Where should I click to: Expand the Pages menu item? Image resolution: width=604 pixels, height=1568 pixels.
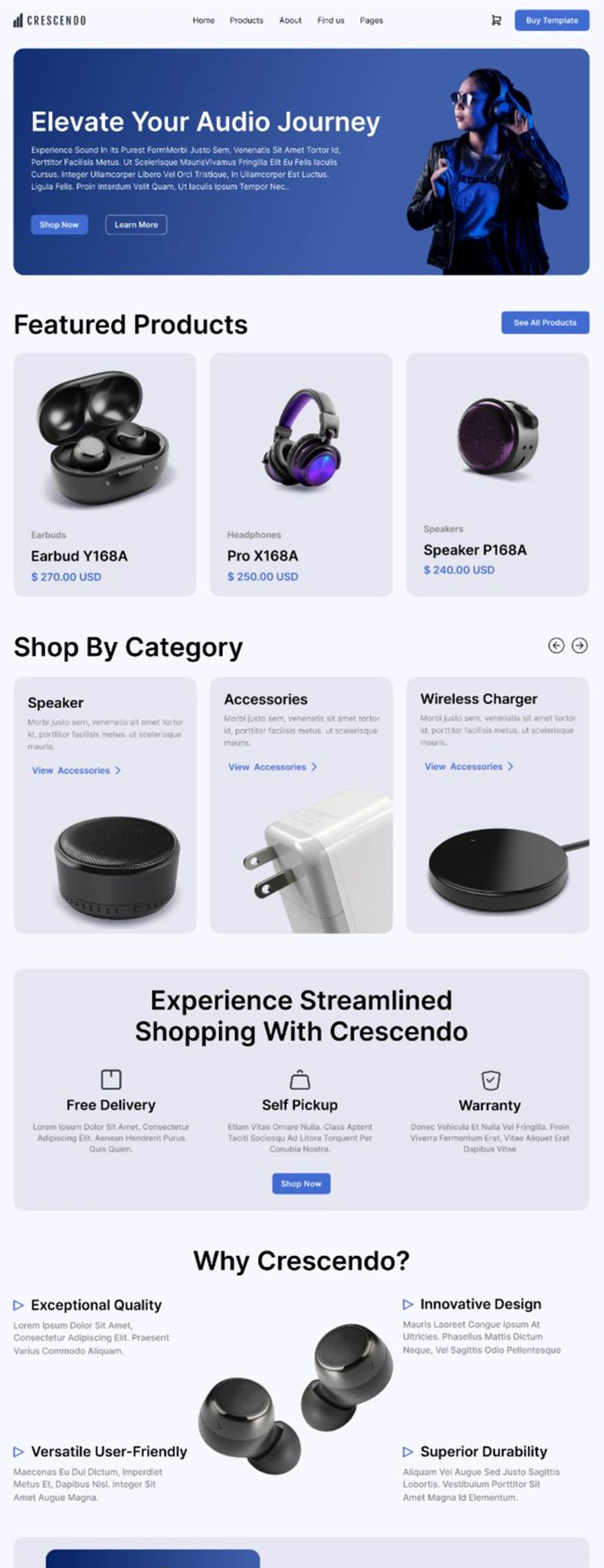371,20
